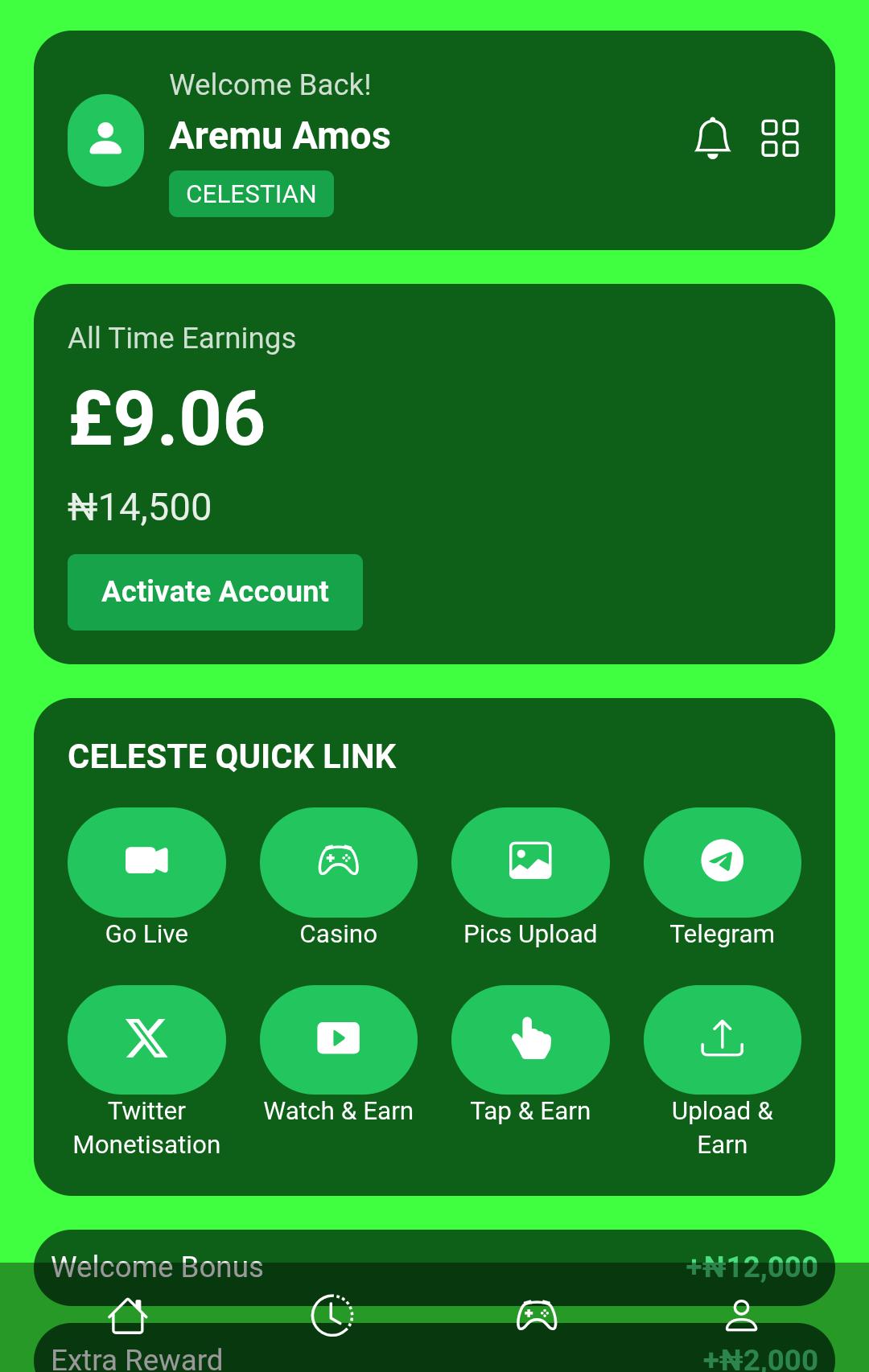This screenshot has height=1372, width=869.
Task: Open the Welcome Bonus reward row
Action: click(x=434, y=1266)
